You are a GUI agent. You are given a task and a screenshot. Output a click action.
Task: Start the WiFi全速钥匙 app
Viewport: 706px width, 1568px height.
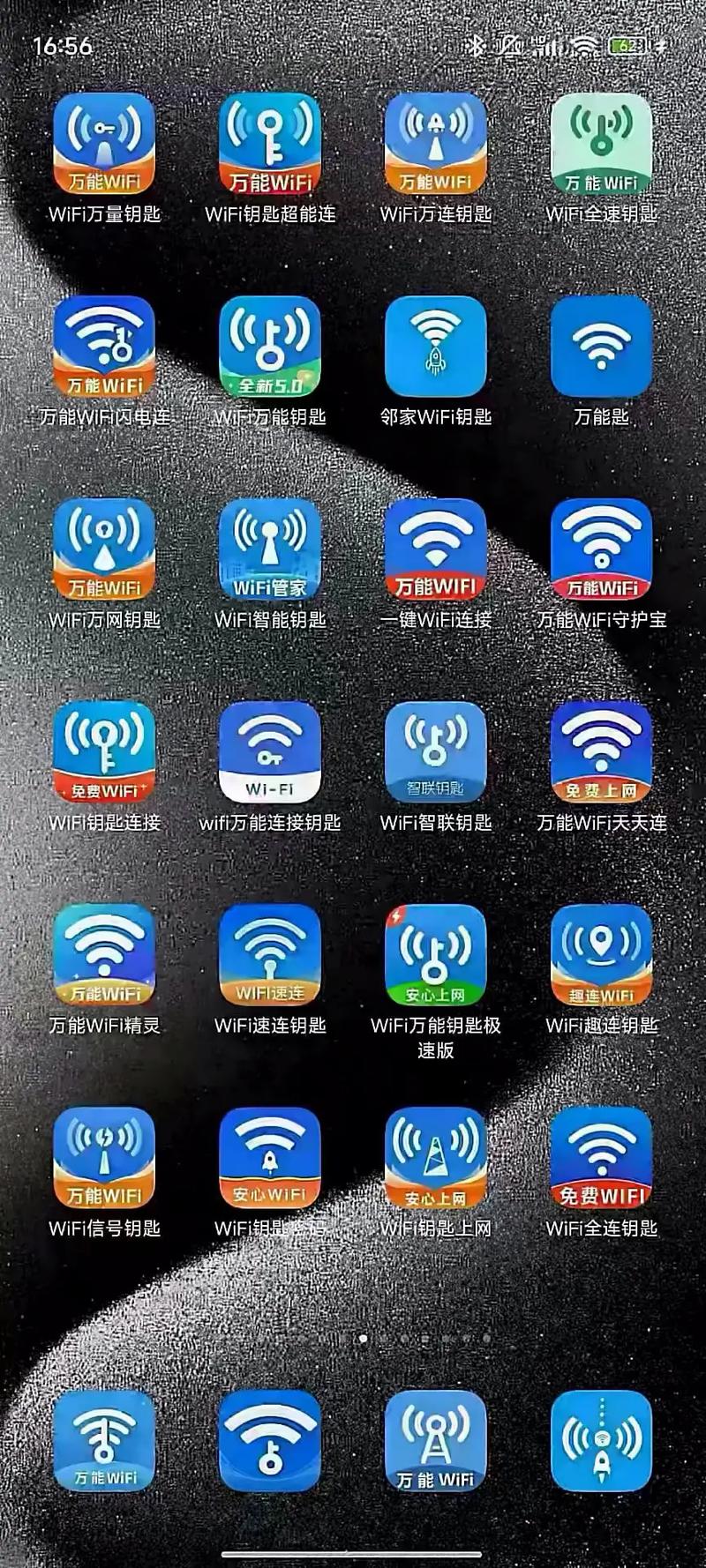click(601, 146)
